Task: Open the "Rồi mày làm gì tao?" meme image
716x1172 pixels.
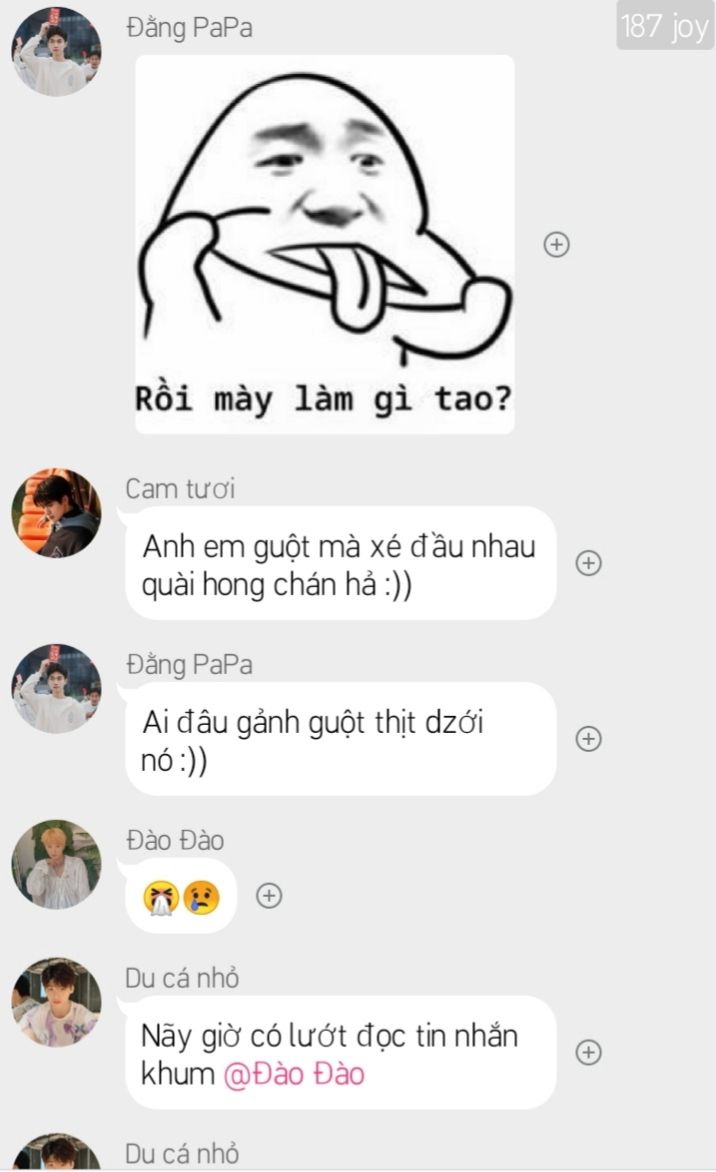Action: coord(324,244)
